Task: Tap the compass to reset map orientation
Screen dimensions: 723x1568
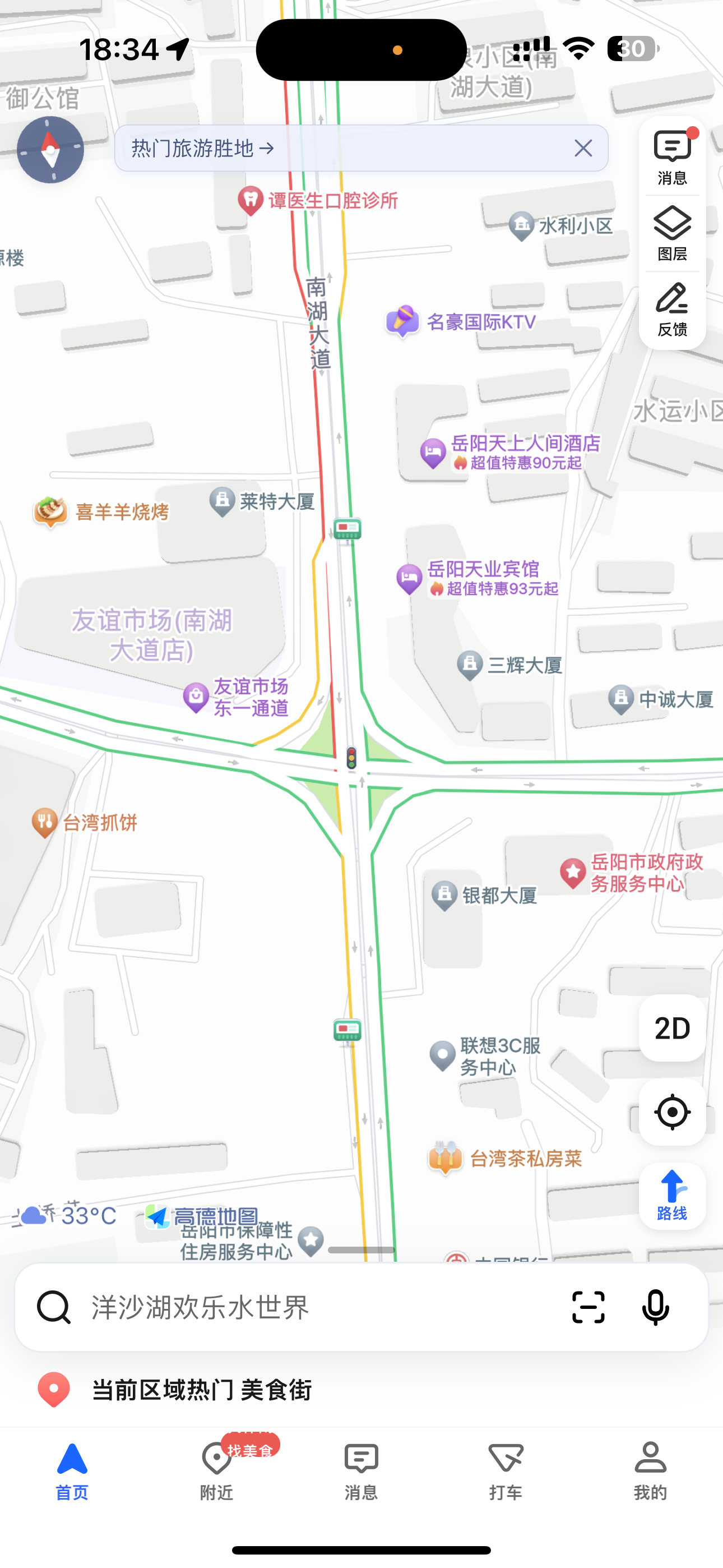Action: click(50, 150)
